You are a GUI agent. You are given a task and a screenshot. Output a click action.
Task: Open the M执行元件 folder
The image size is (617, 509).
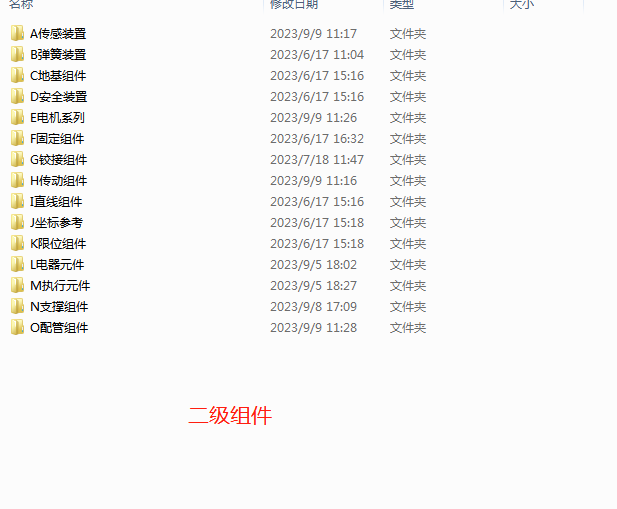click(59, 286)
